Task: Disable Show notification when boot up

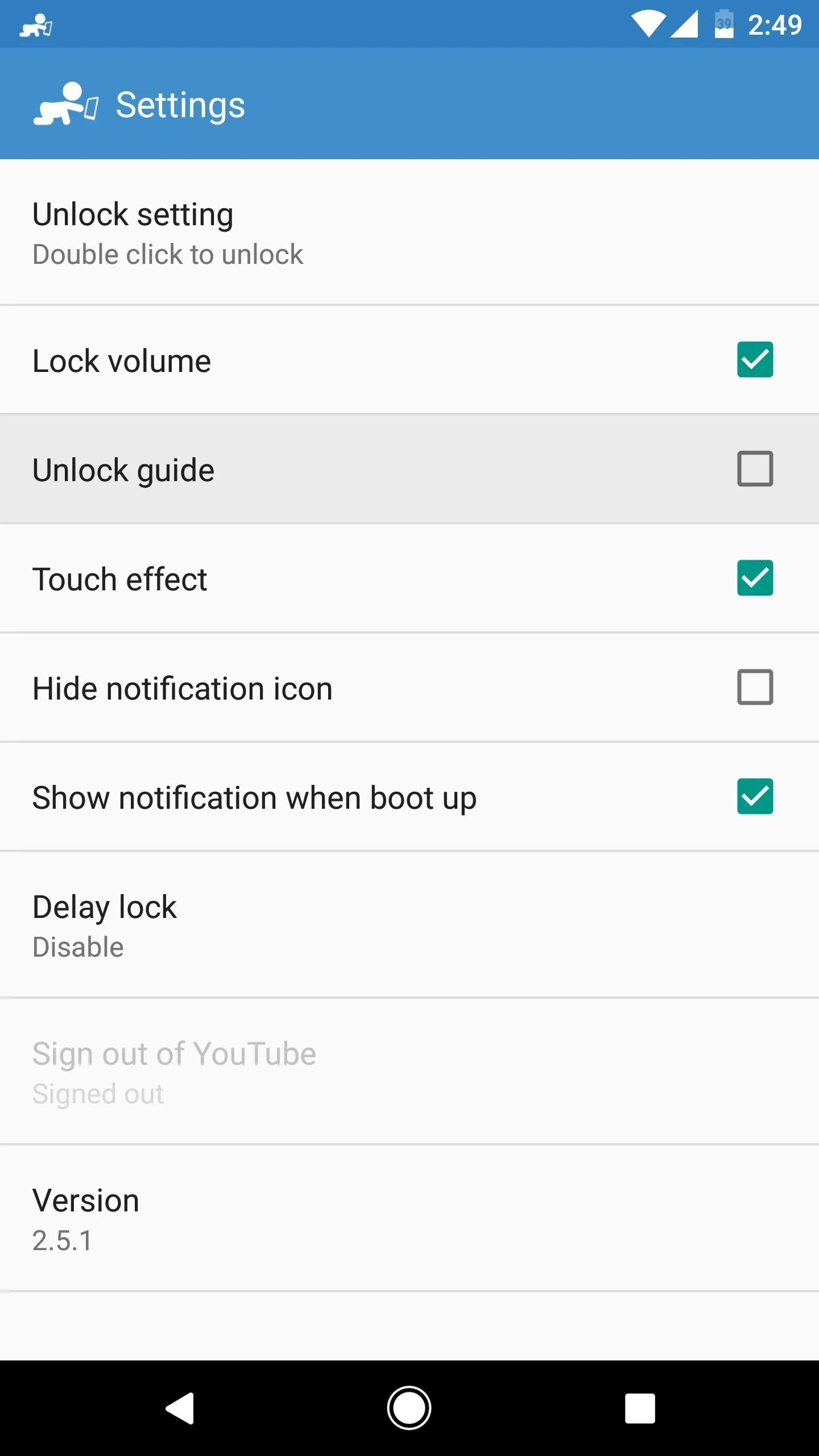Action: (x=755, y=796)
